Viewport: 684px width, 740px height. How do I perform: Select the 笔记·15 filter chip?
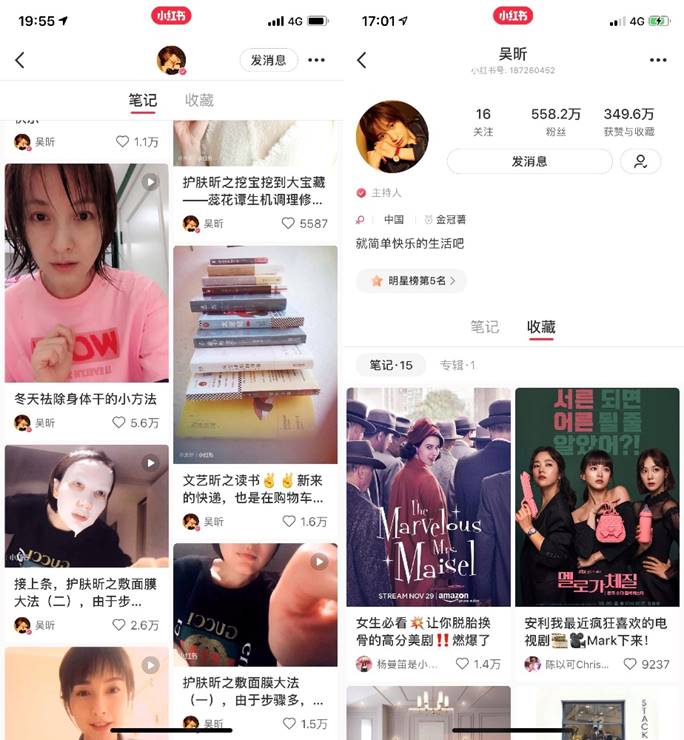click(x=391, y=365)
